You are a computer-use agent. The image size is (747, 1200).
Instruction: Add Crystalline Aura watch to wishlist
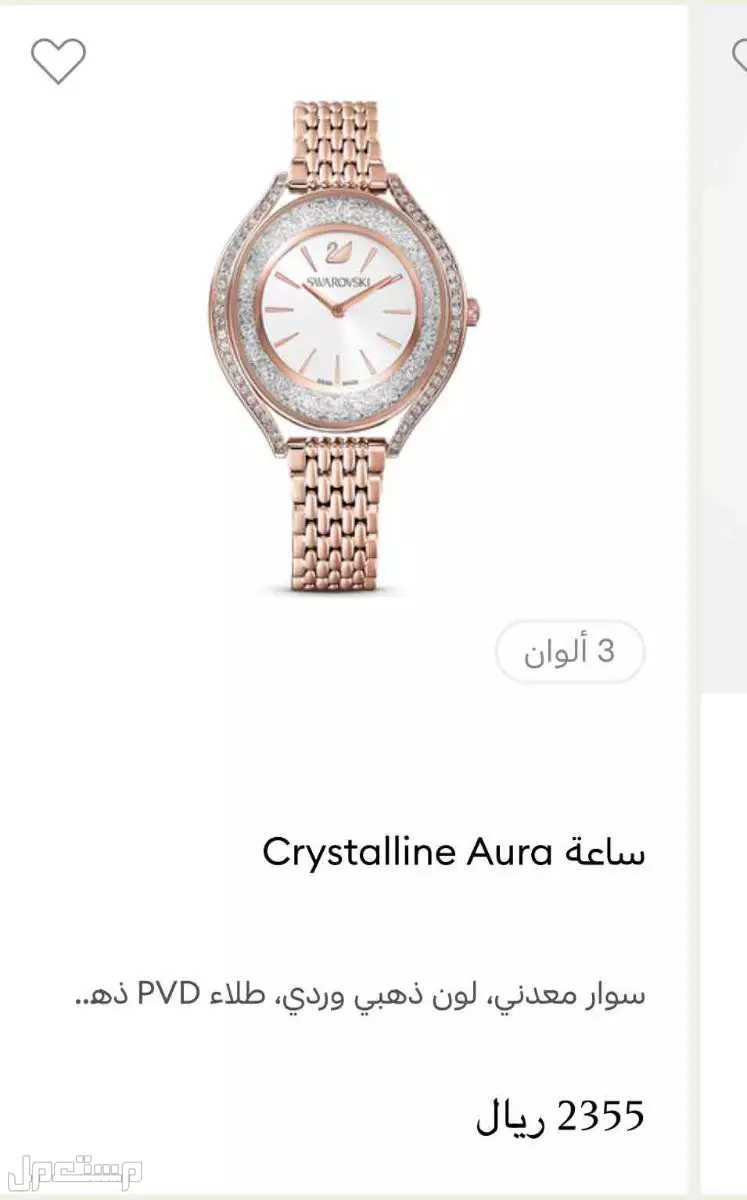(58, 61)
